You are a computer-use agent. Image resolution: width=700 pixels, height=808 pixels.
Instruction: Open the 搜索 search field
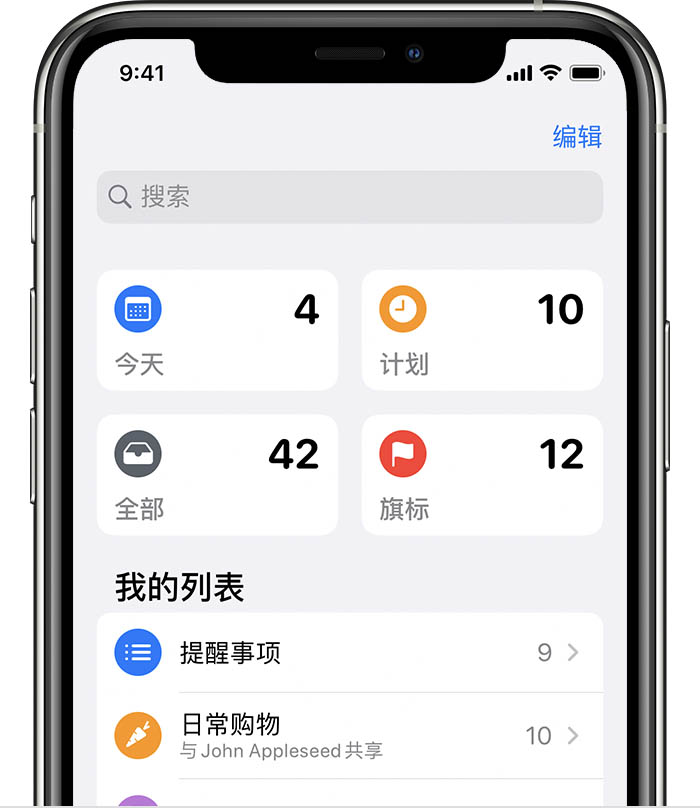(x=349, y=197)
